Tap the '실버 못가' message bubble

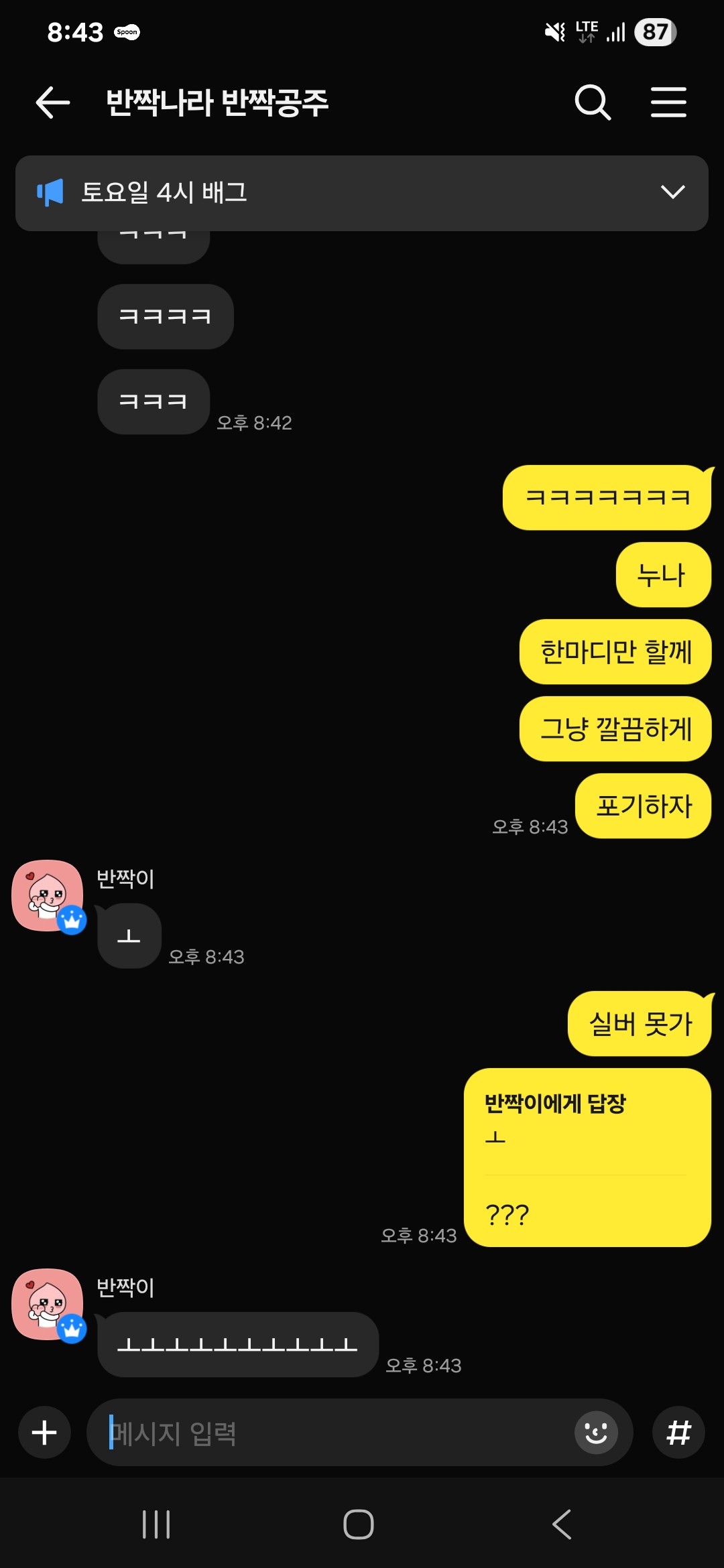(x=638, y=1023)
